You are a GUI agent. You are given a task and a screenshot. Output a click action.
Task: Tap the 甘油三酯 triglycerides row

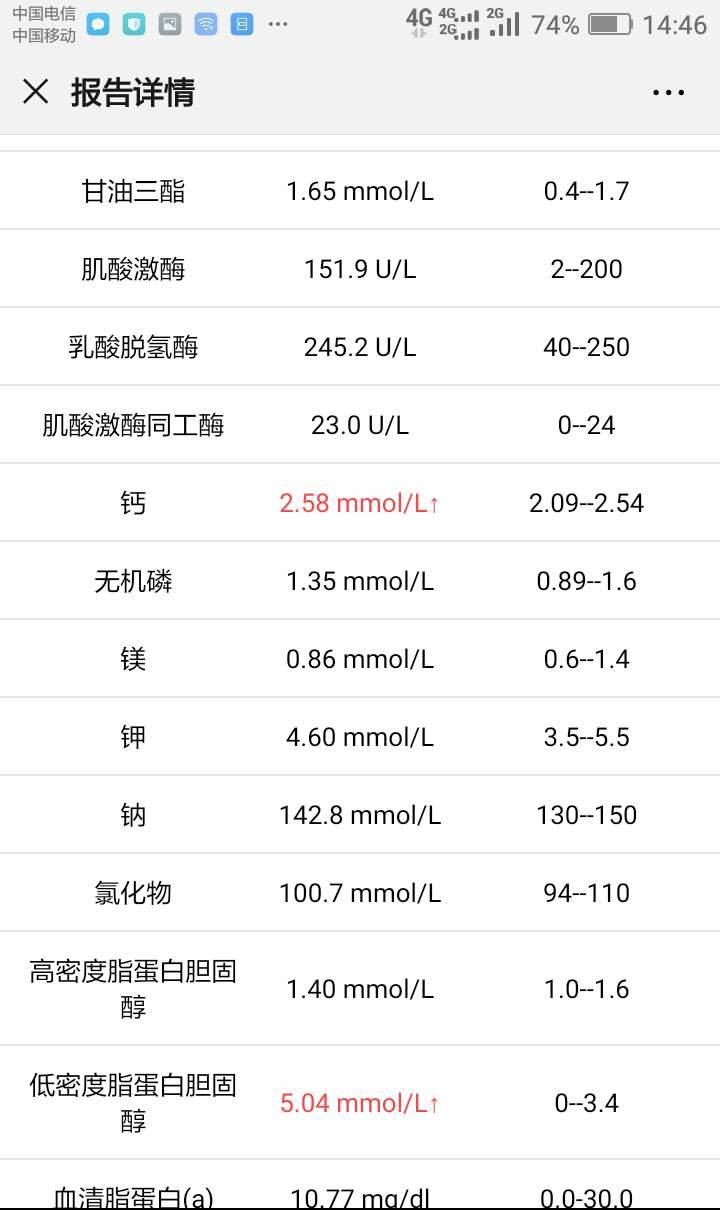point(360,189)
